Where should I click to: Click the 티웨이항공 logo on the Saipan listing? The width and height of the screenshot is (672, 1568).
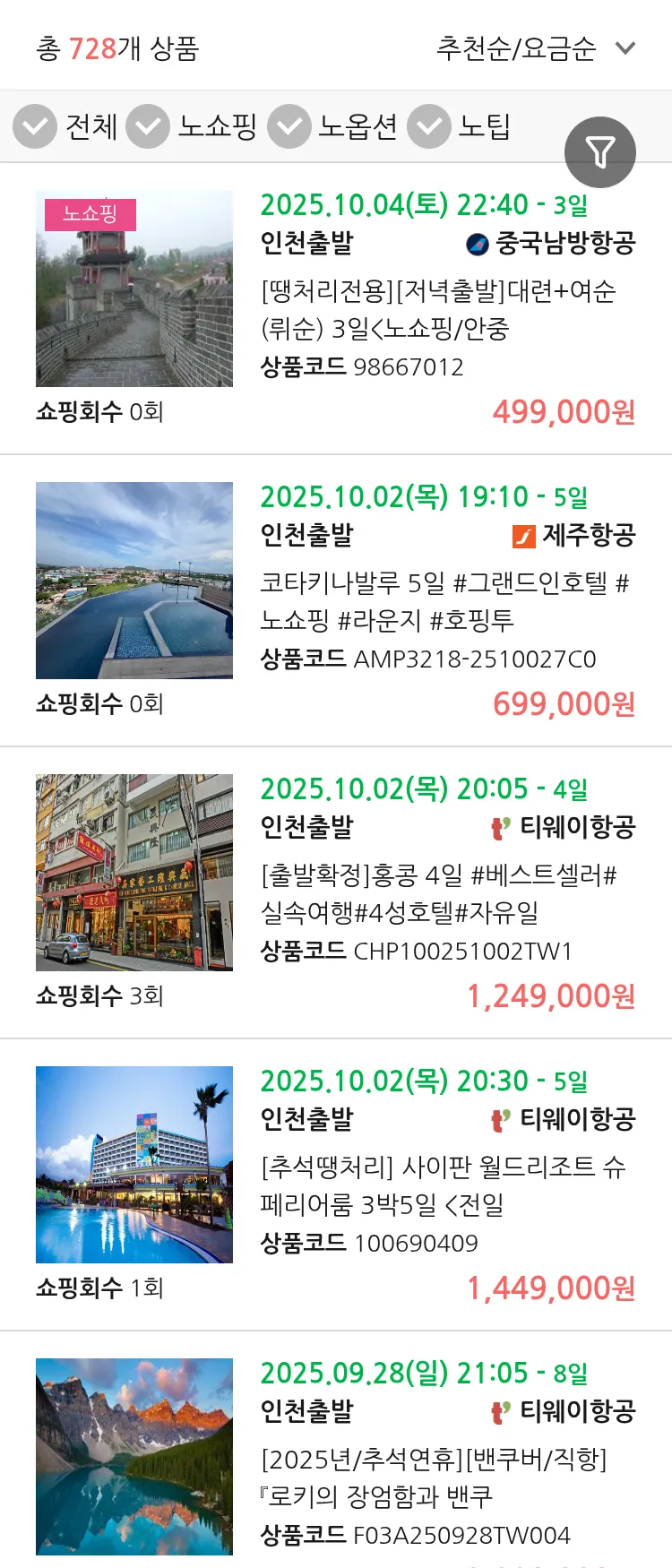pos(499,1118)
